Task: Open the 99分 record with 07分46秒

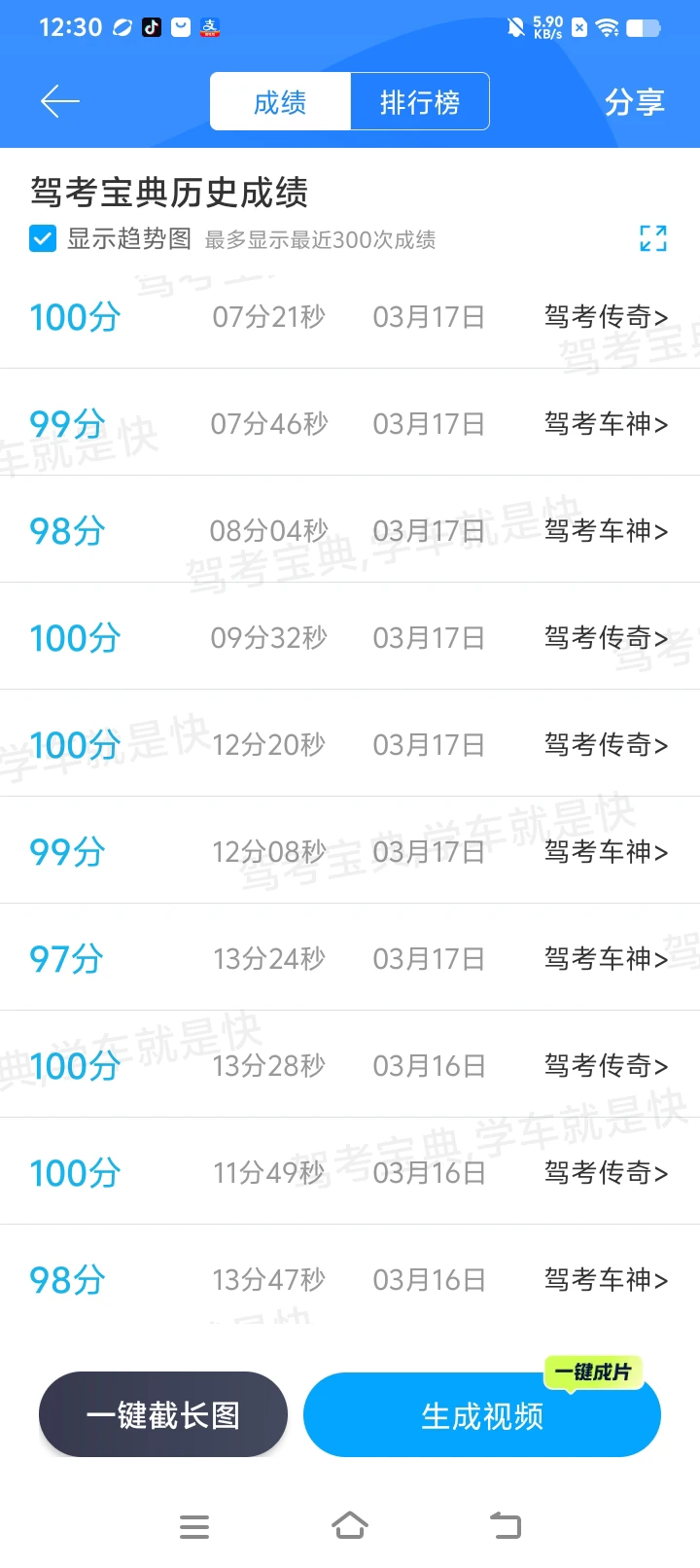Action: (350, 424)
